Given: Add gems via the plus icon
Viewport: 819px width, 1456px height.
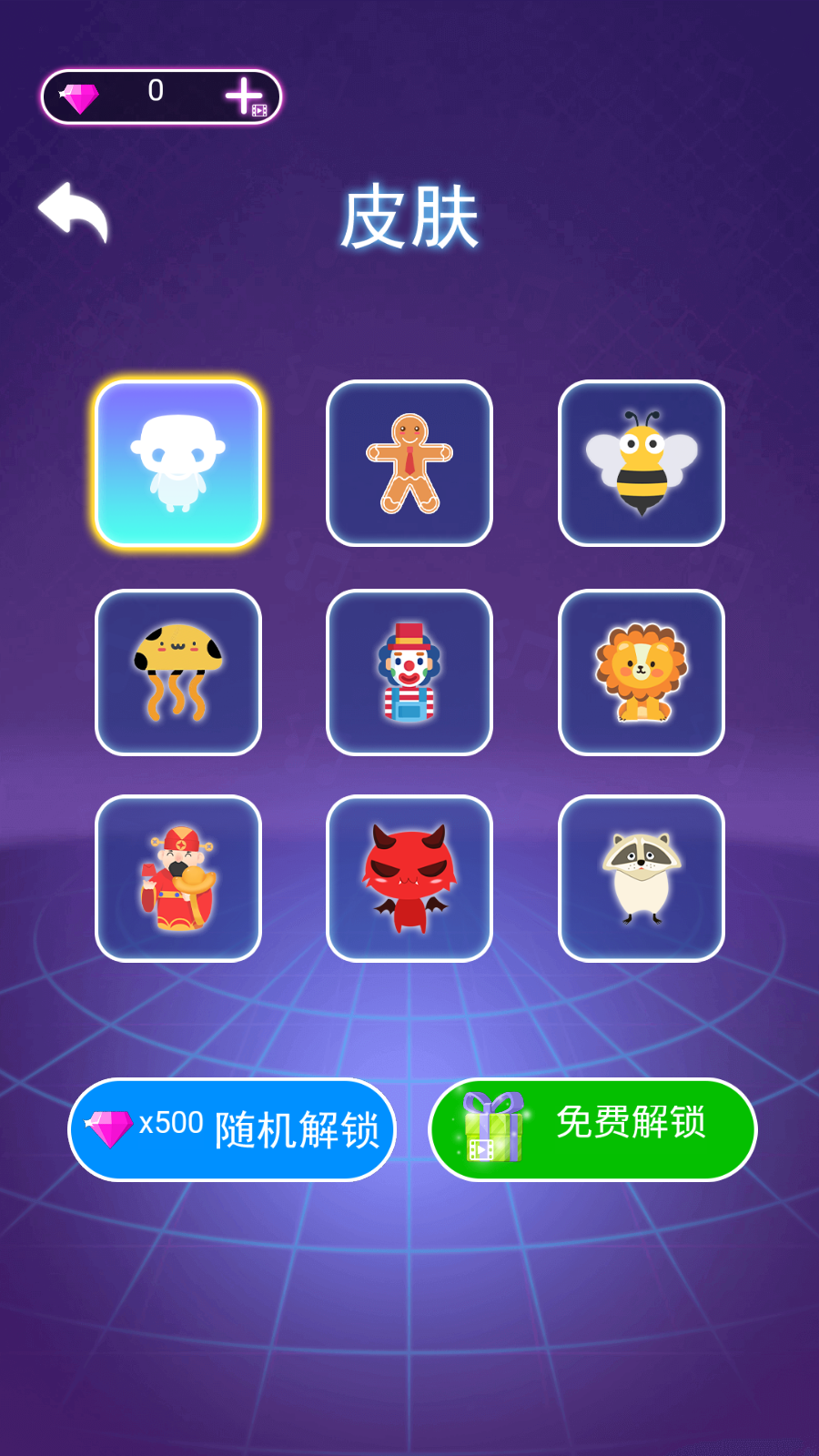Looking at the screenshot, I should pyautogui.click(x=244, y=96).
